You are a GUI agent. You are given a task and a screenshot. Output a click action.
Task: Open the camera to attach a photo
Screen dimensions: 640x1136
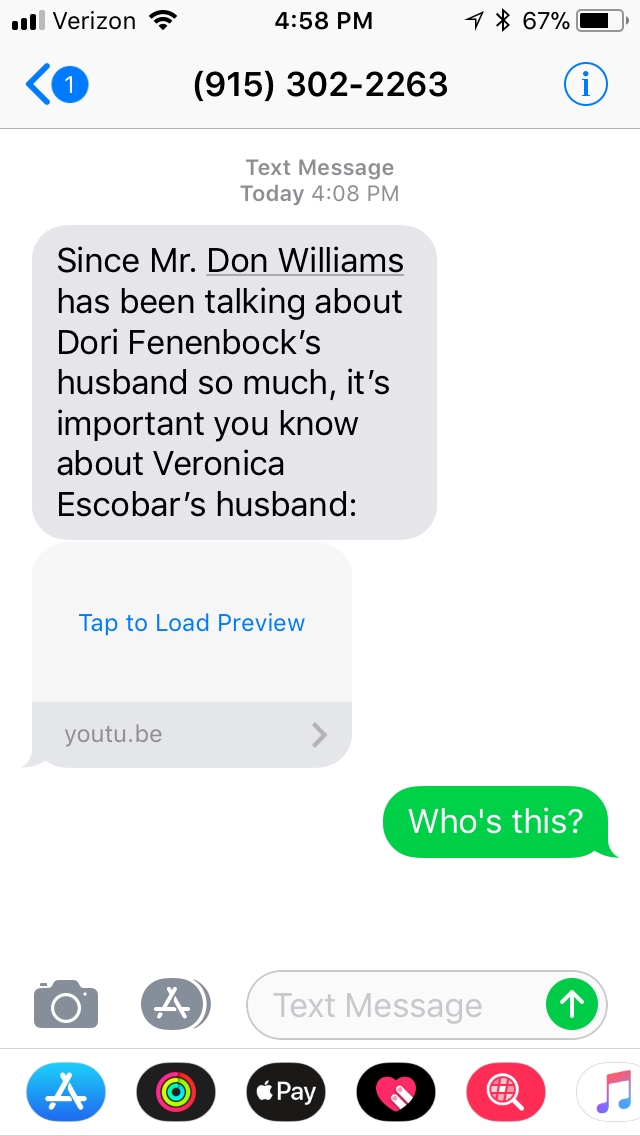click(x=66, y=1004)
